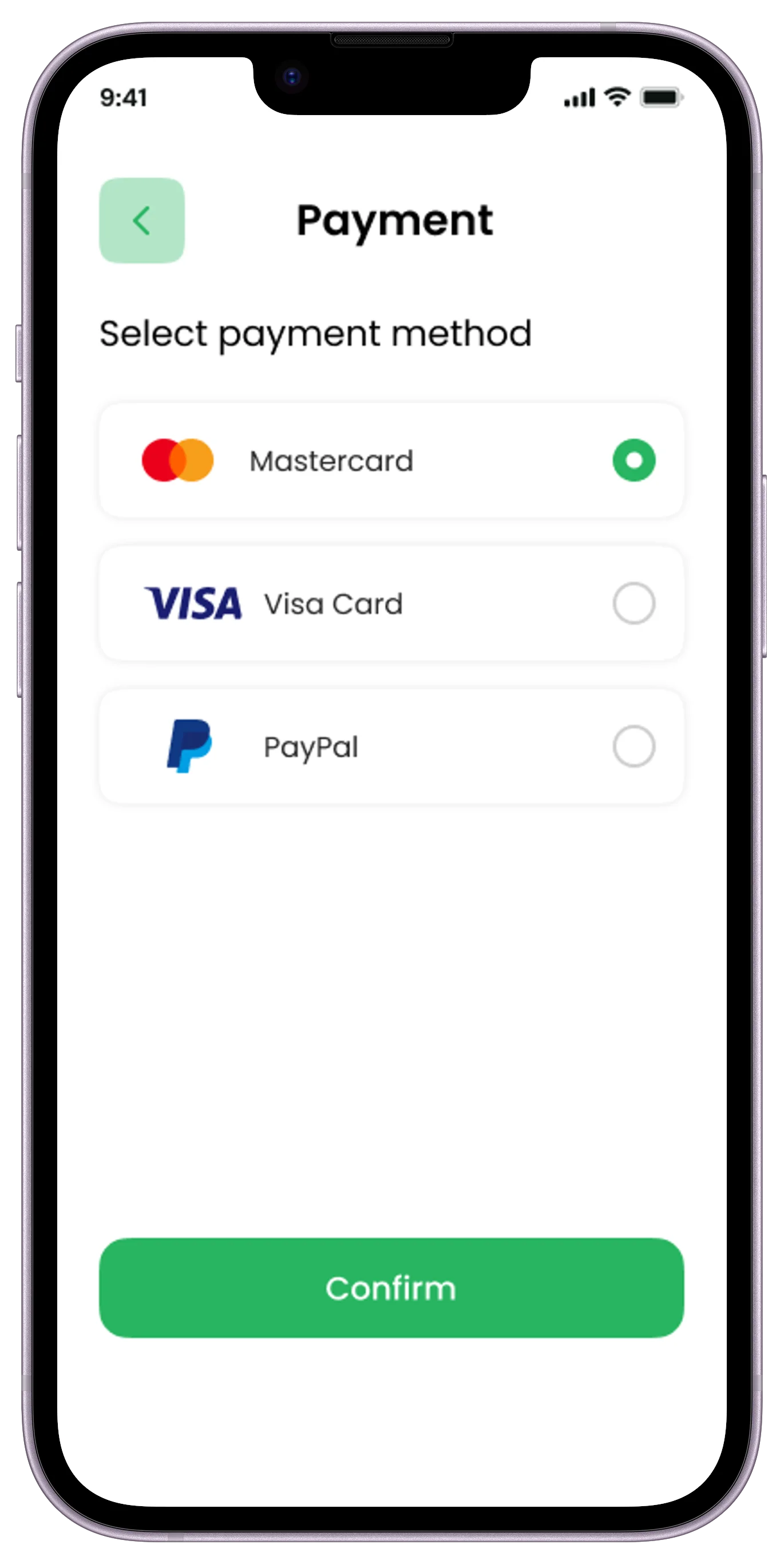
Task: Go back using the green arrow button
Action: (141, 220)
